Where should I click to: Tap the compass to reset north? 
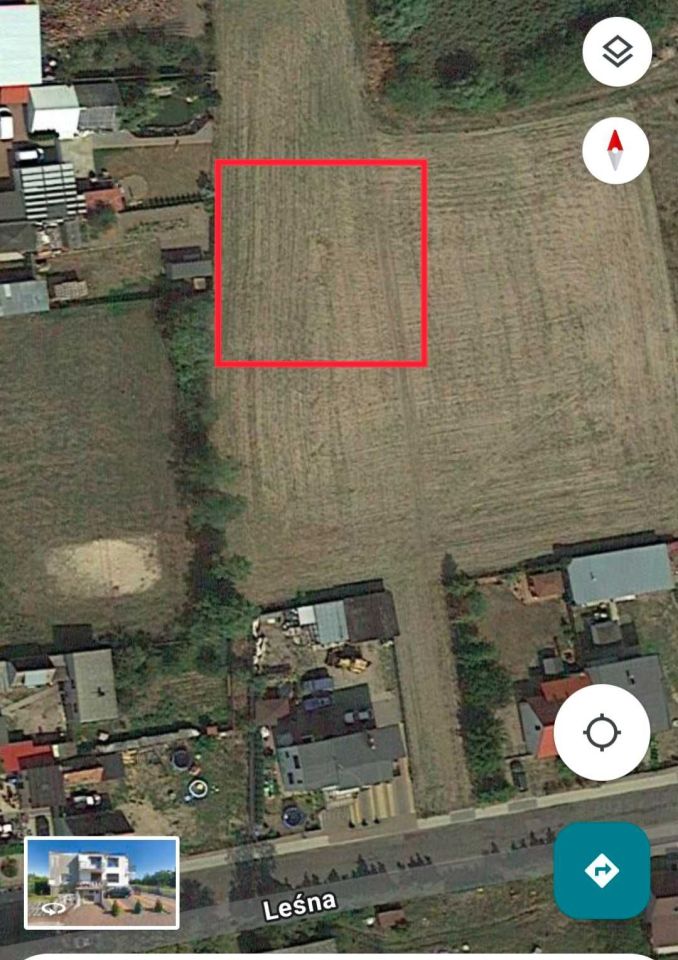(x=616, y=151)
